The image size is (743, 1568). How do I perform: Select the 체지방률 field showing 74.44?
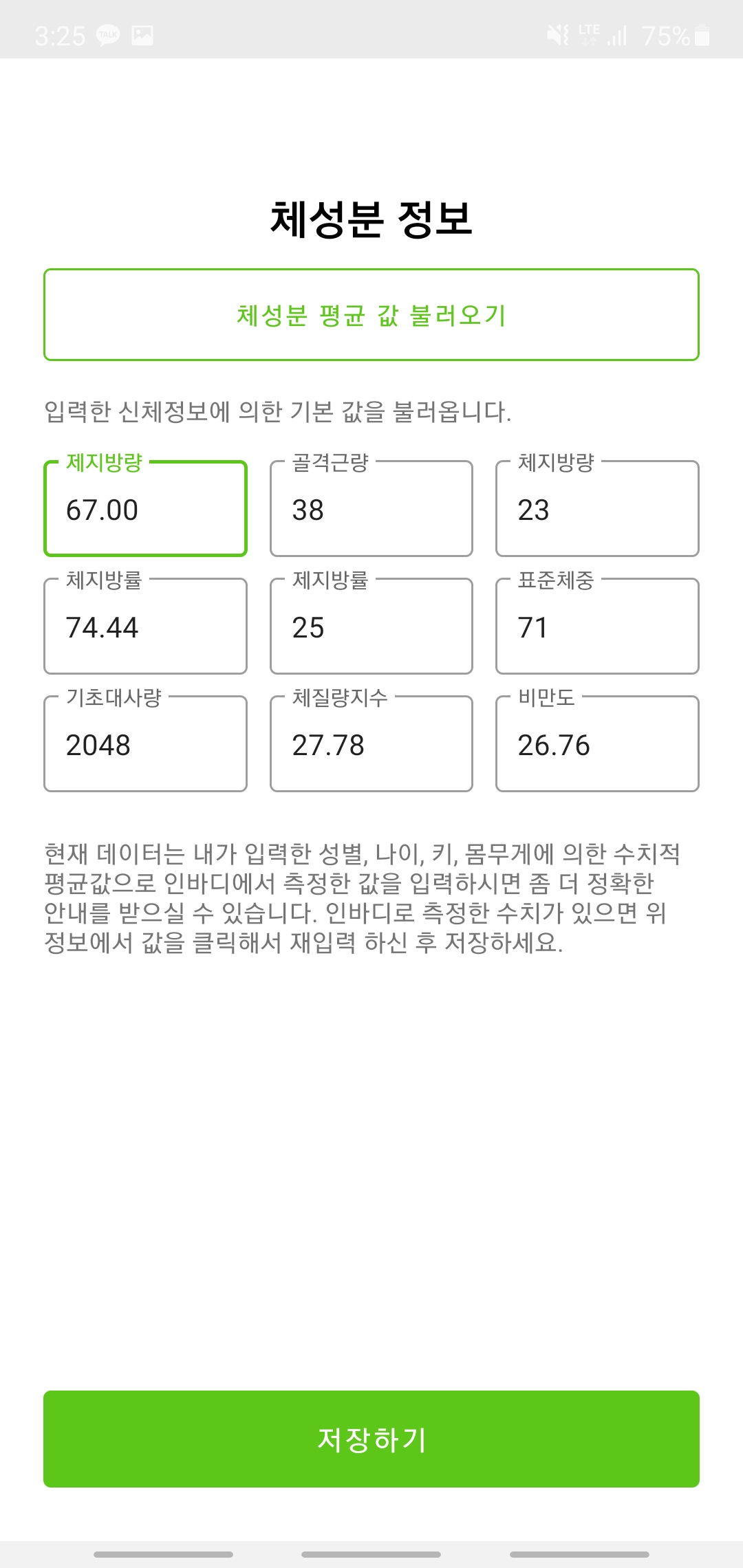tap(145, 626)
